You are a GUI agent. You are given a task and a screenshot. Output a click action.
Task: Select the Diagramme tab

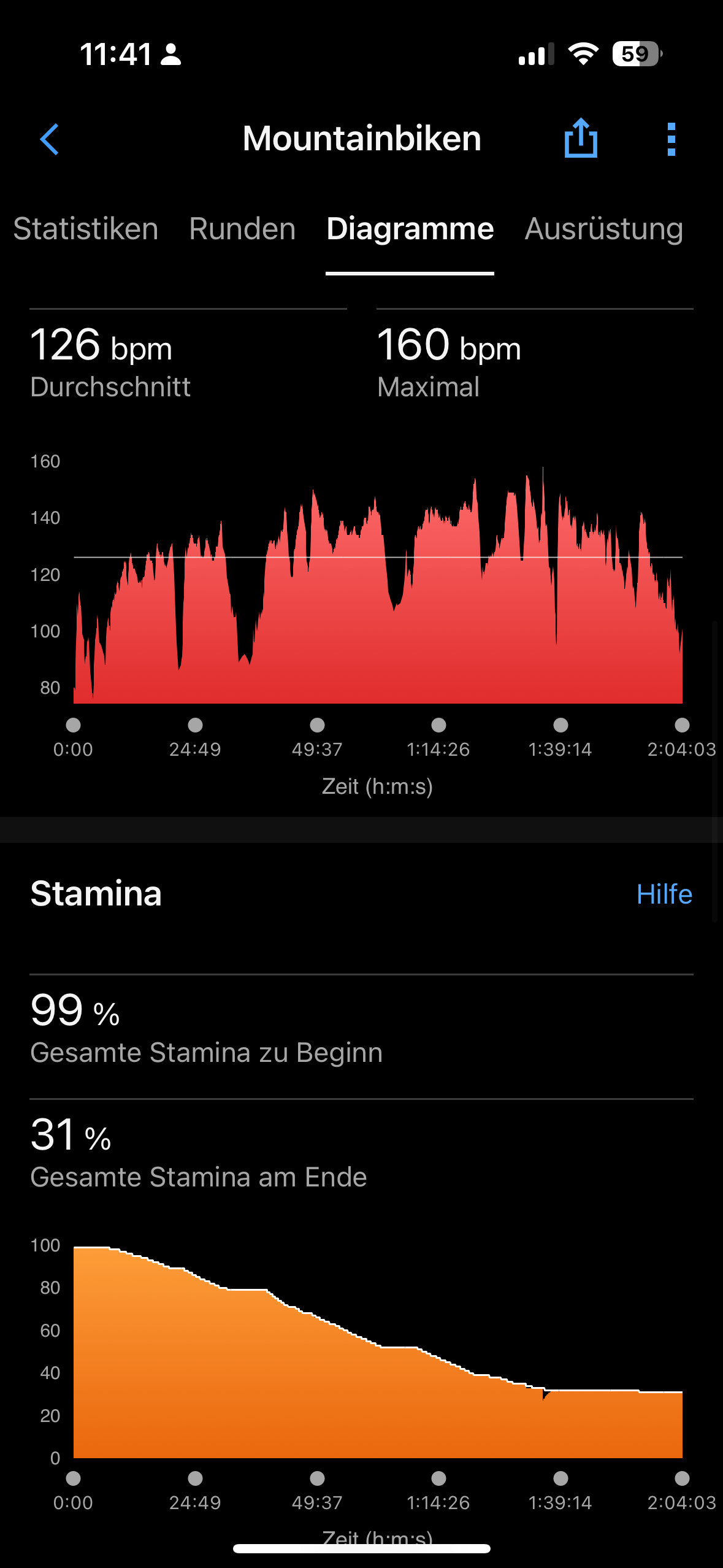(410, 229)
